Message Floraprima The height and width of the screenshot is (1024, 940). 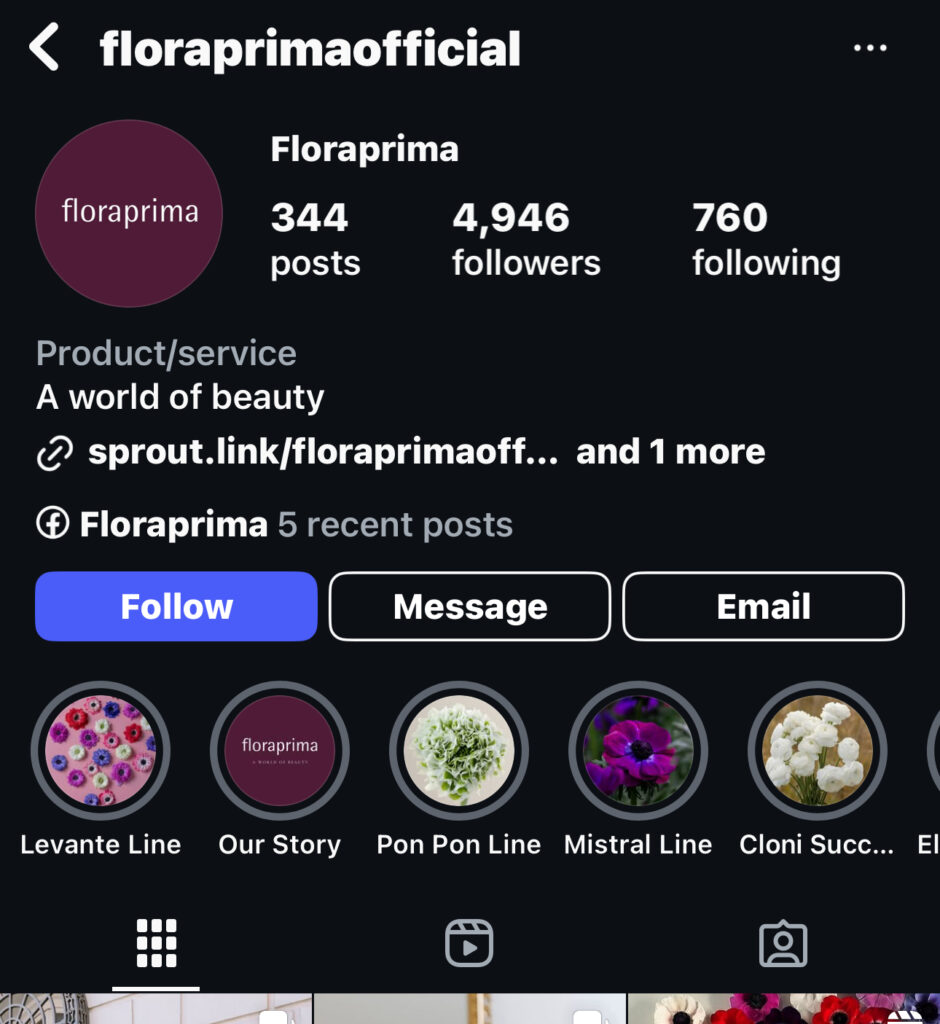click(470, 606)
